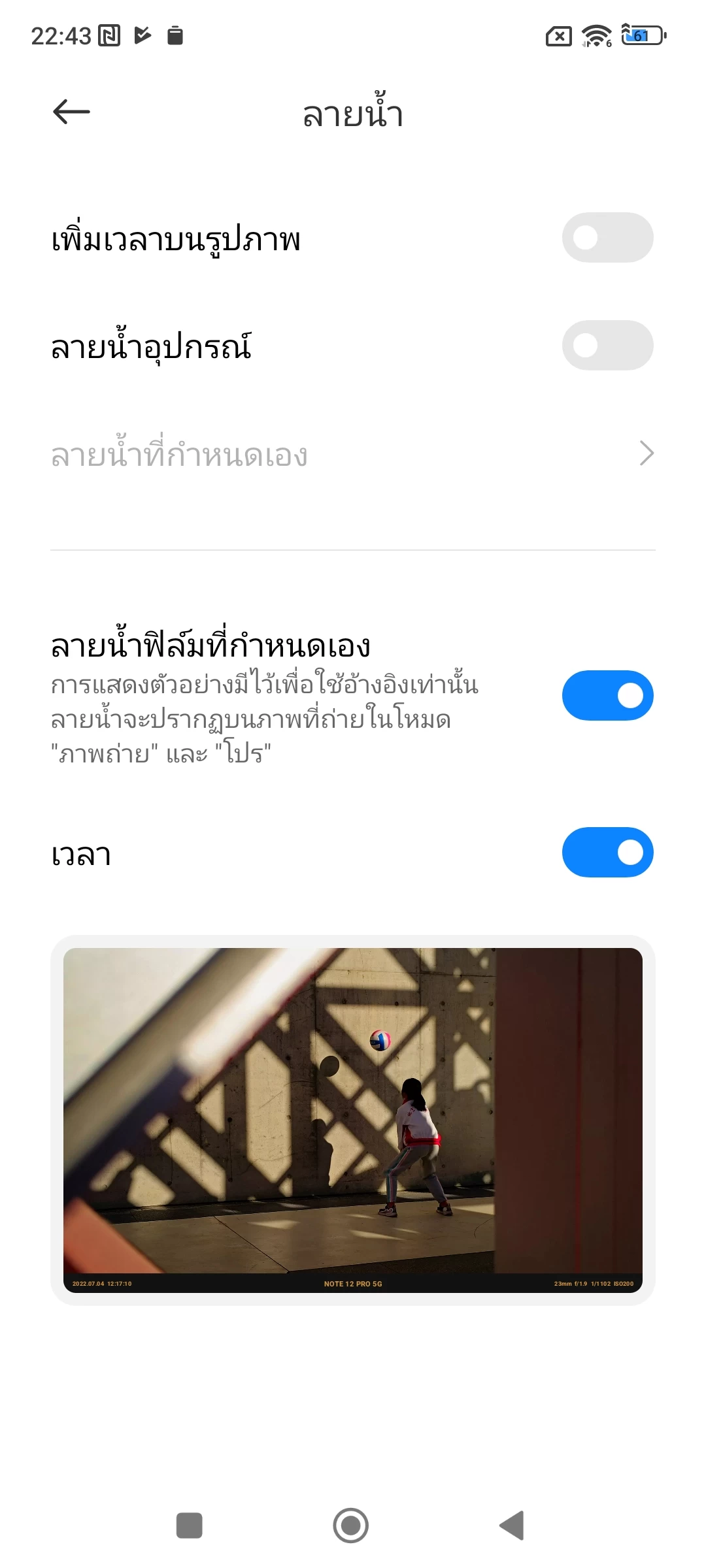Open recent apps with the square button
The height and width of the screenshot is (1568, 706).
coord(190,1526)
